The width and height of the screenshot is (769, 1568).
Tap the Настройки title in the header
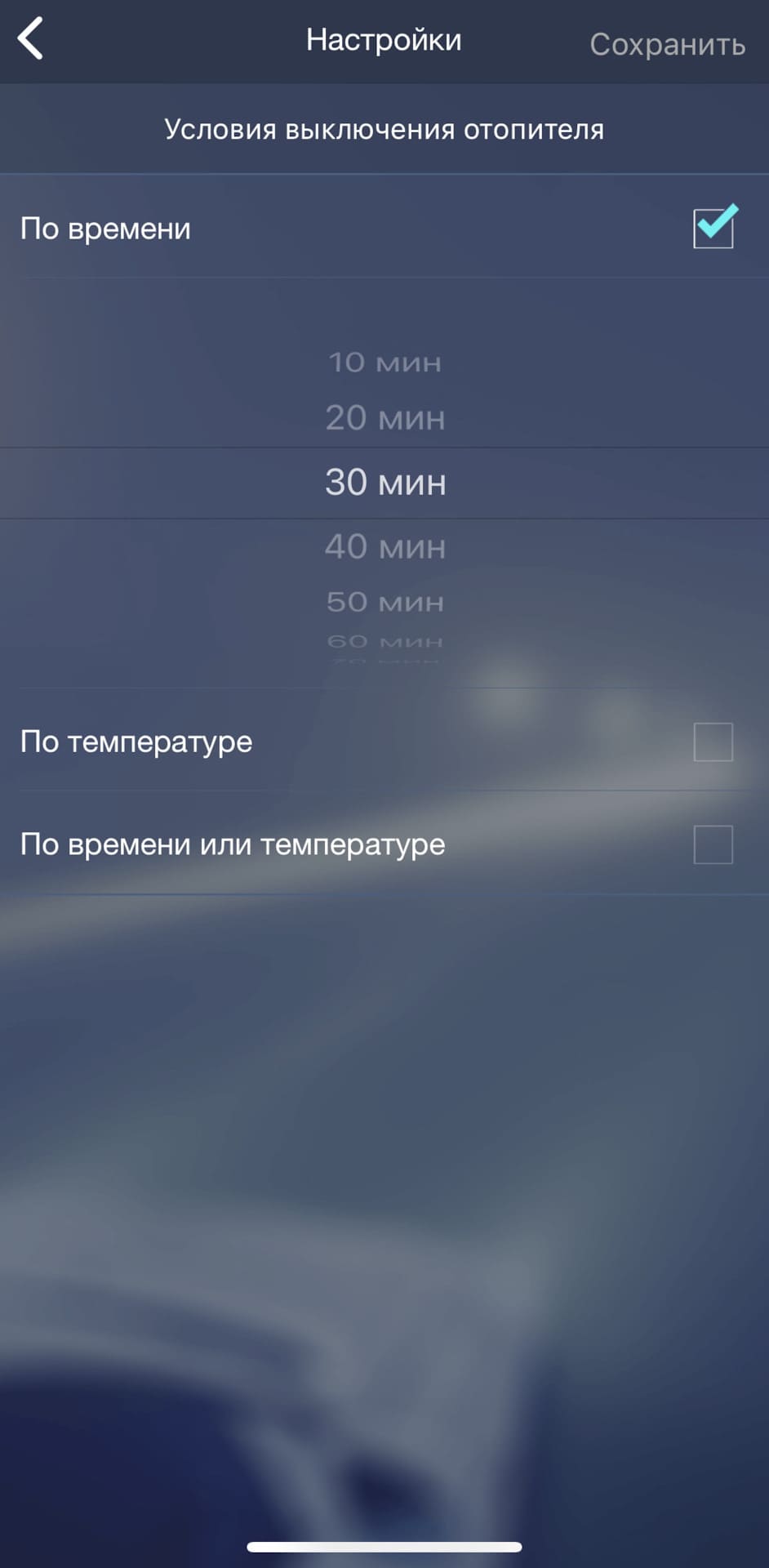pyautogui.click(x=384, y=38)
